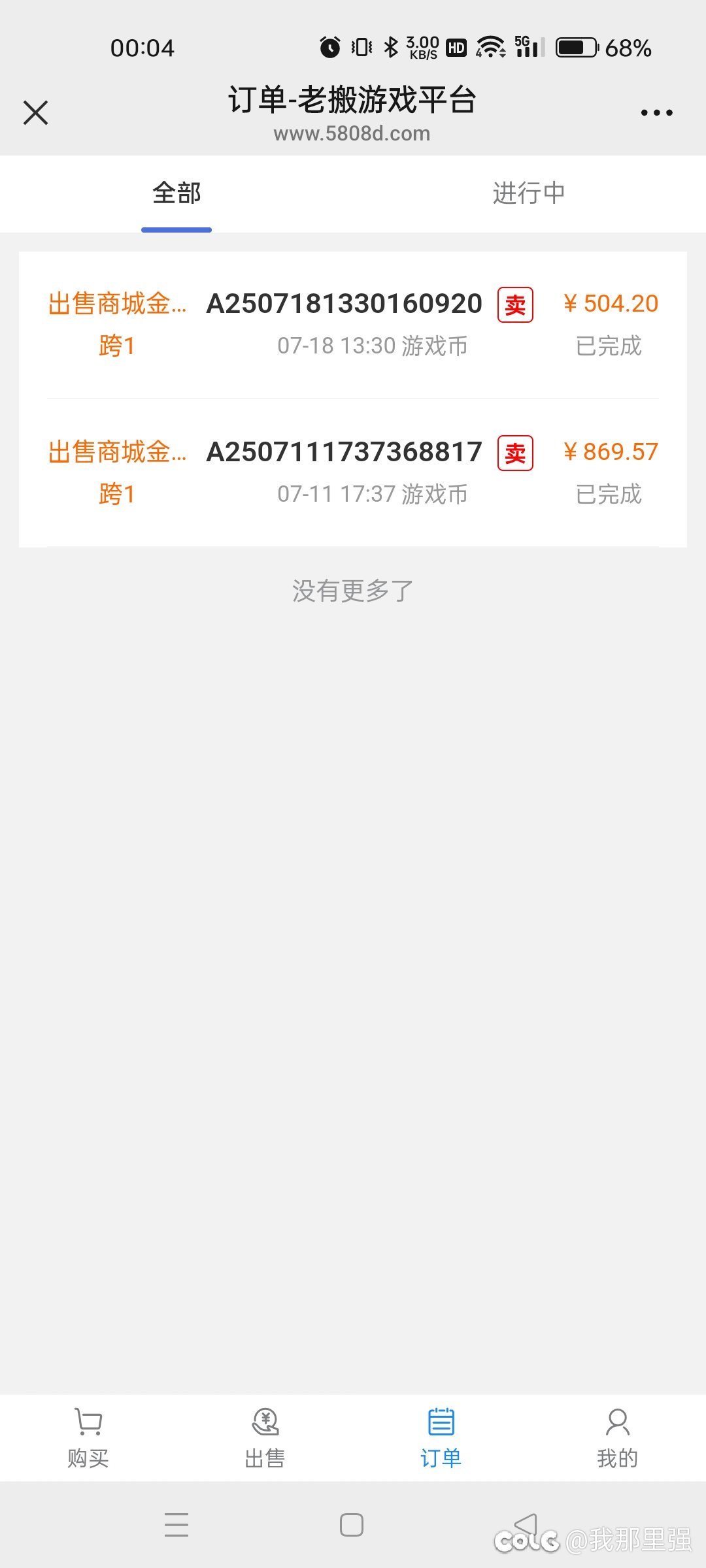Open order A2507181330160920

click(353, 325)
